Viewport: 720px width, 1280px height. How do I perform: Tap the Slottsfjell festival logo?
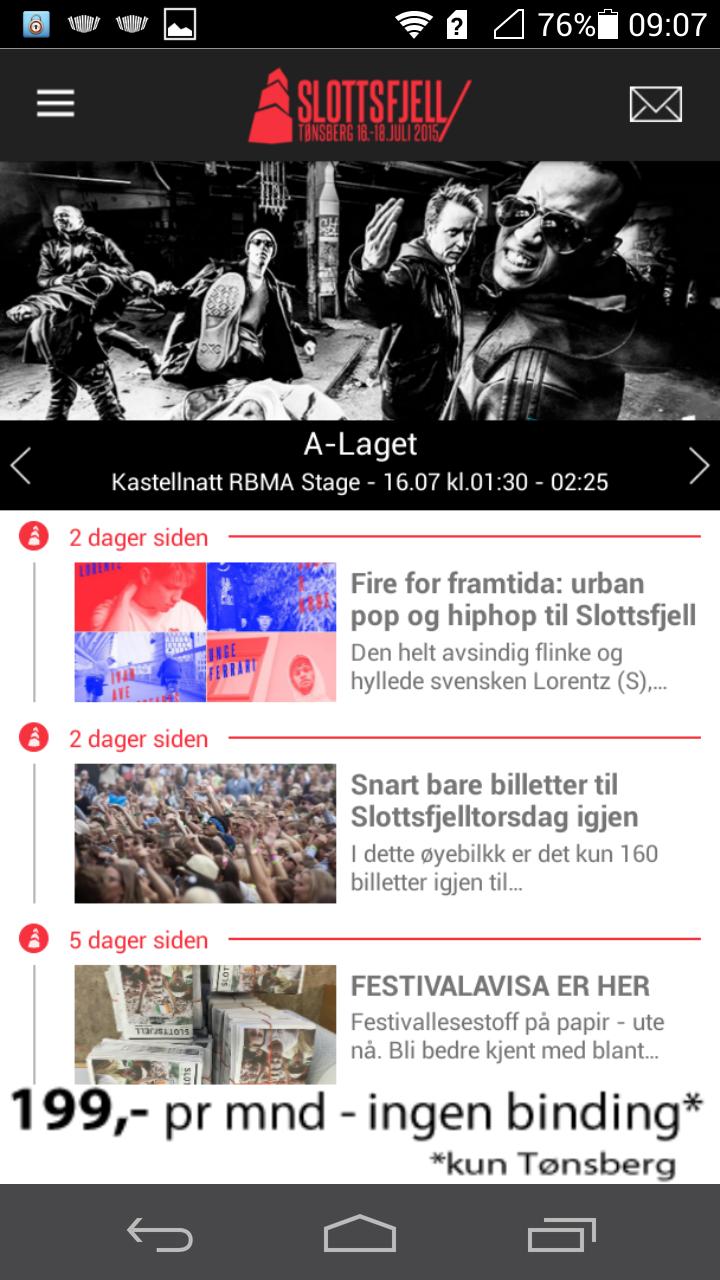tap(360, 105)
